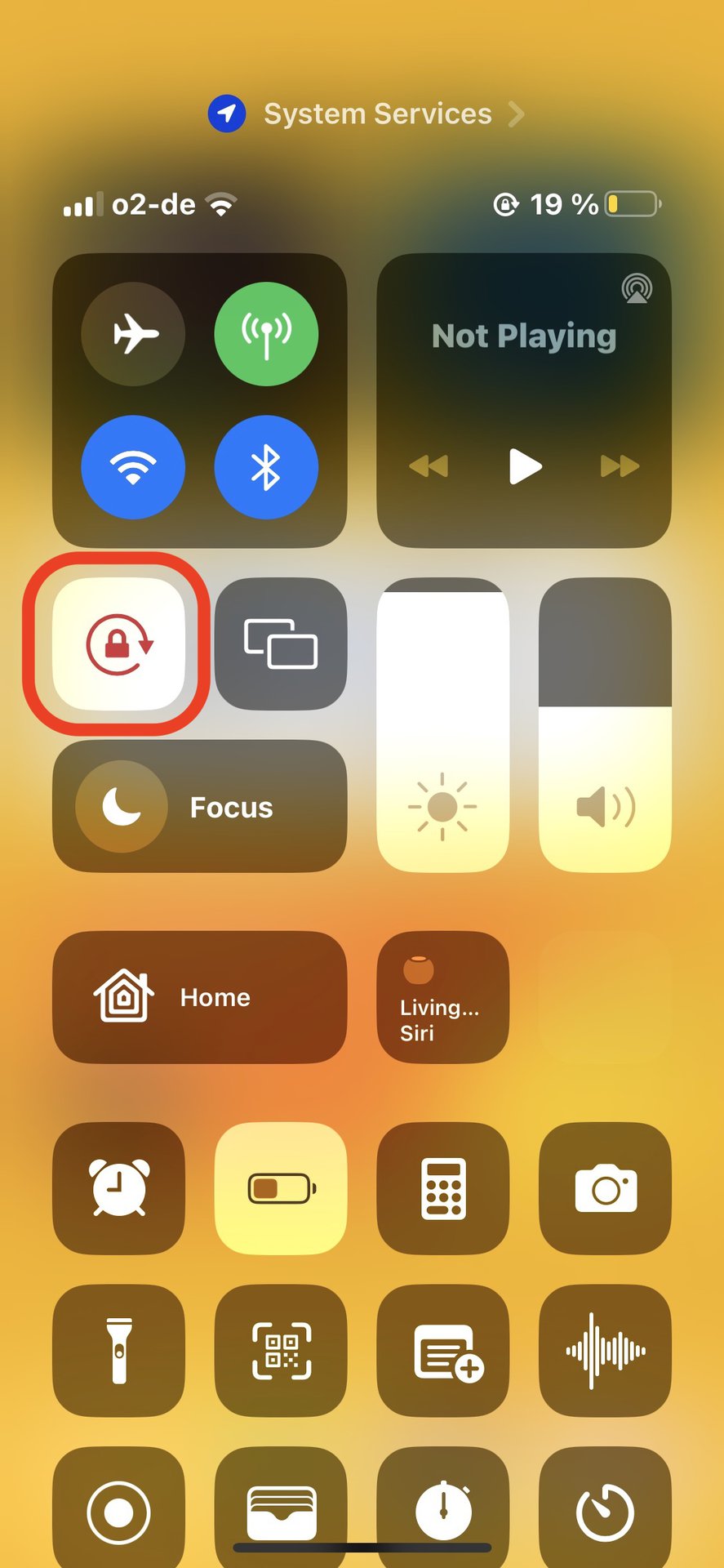Open the Camera shortcut
The image size is (724, 1568).
[605, 1188]
